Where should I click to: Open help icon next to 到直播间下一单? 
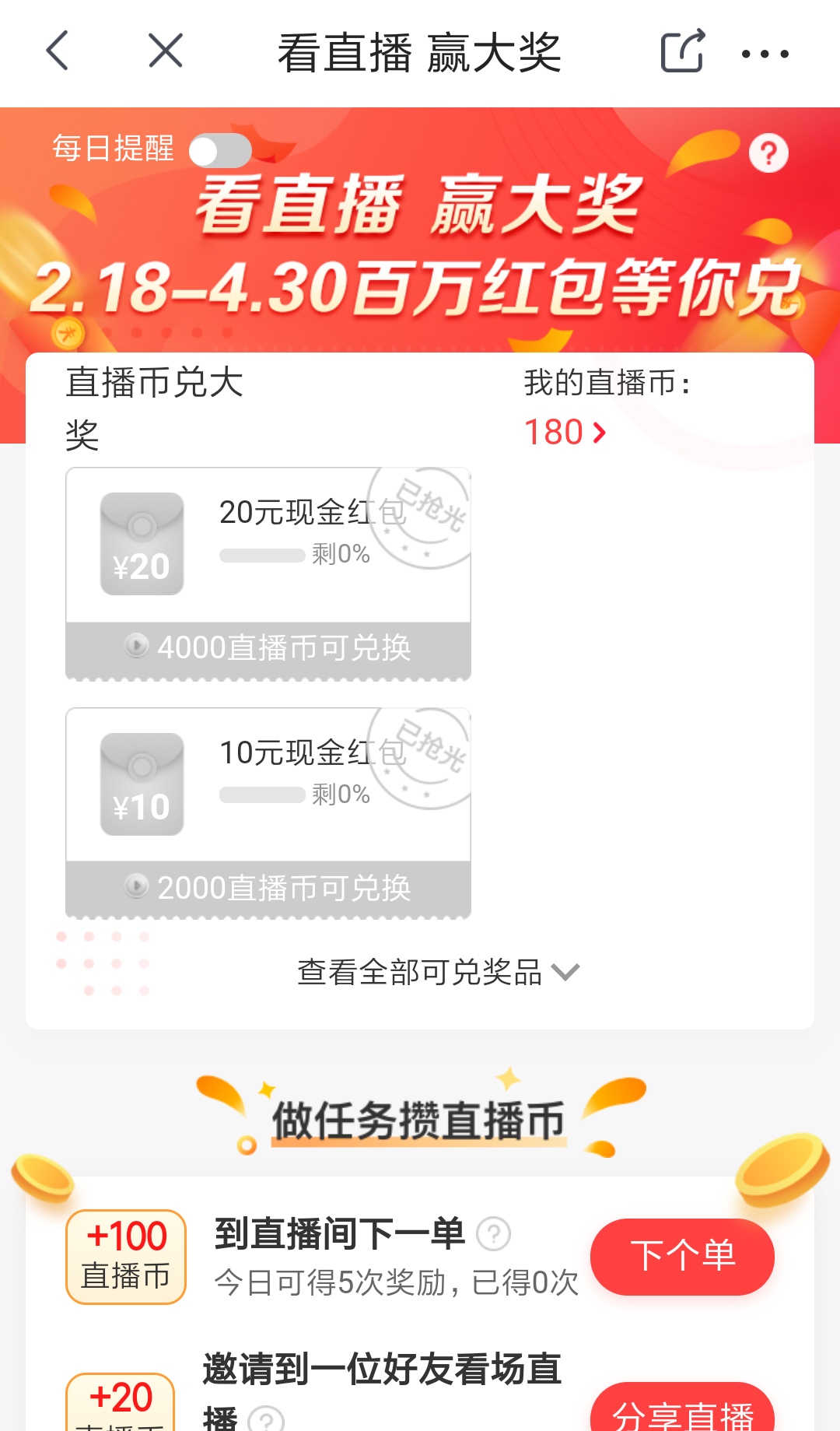(x=493, y=1233)
